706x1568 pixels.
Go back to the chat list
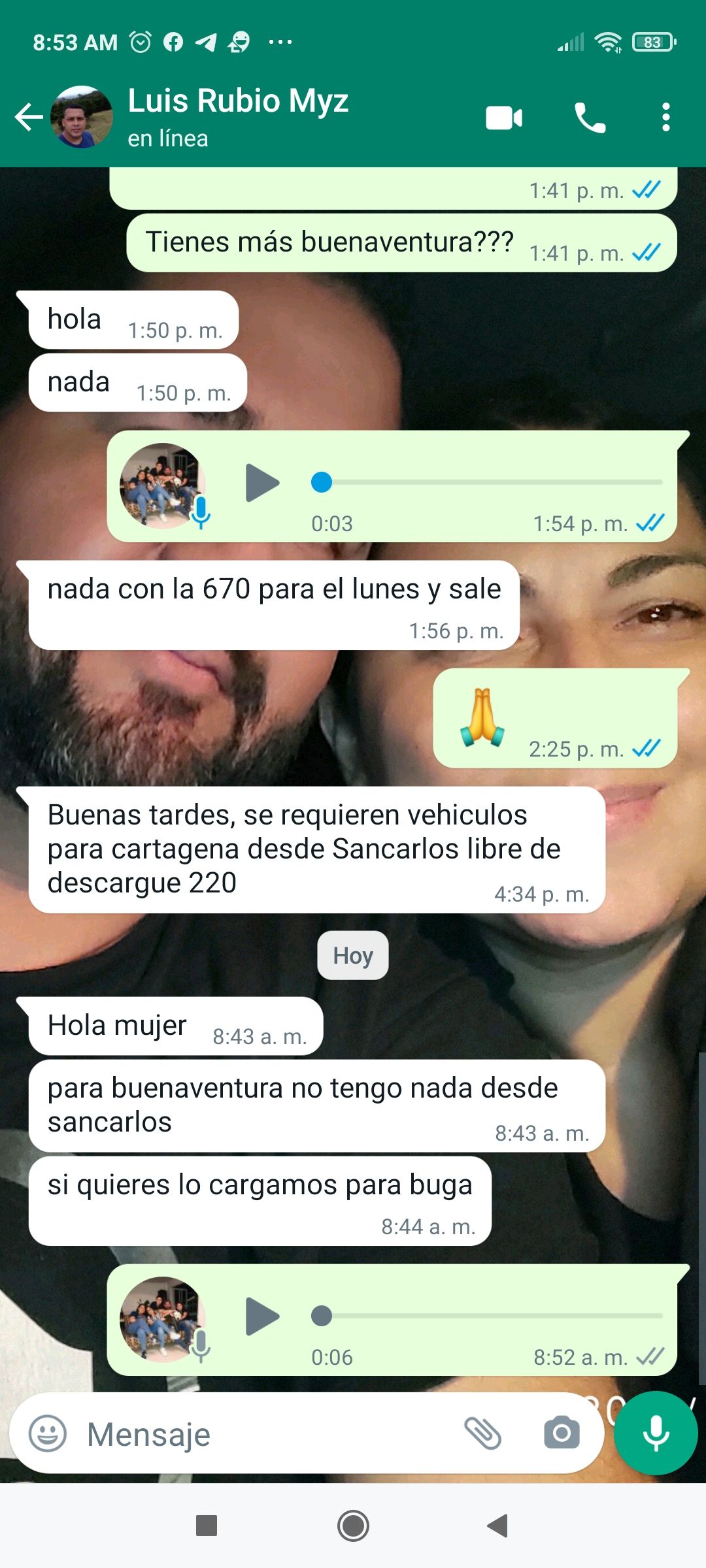pyautogui.click(x=29, y=118)
